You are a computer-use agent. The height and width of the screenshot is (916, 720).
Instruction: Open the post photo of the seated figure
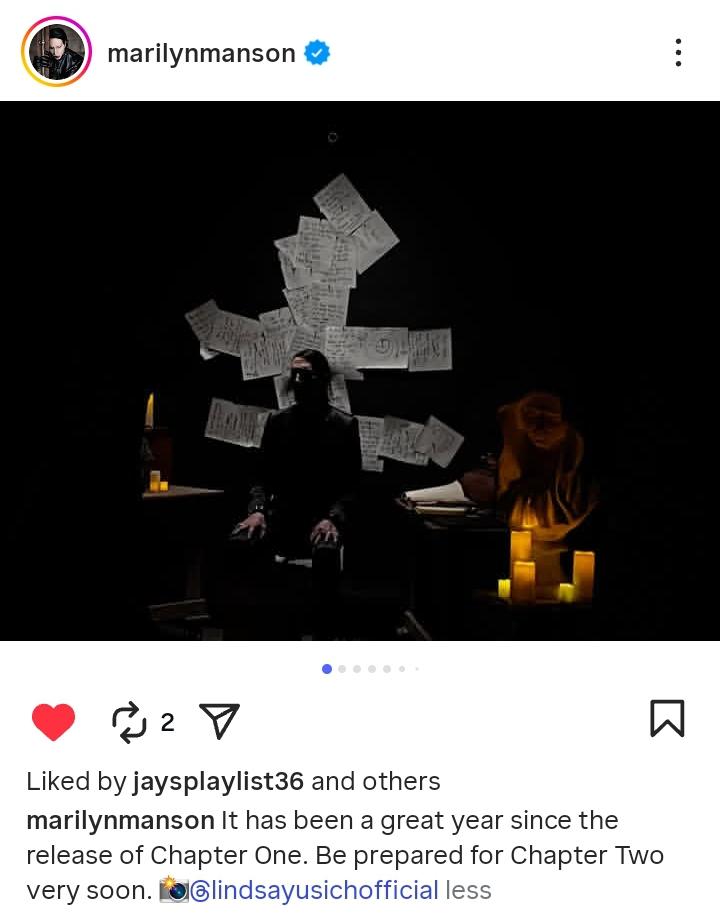tap(360, 370)
